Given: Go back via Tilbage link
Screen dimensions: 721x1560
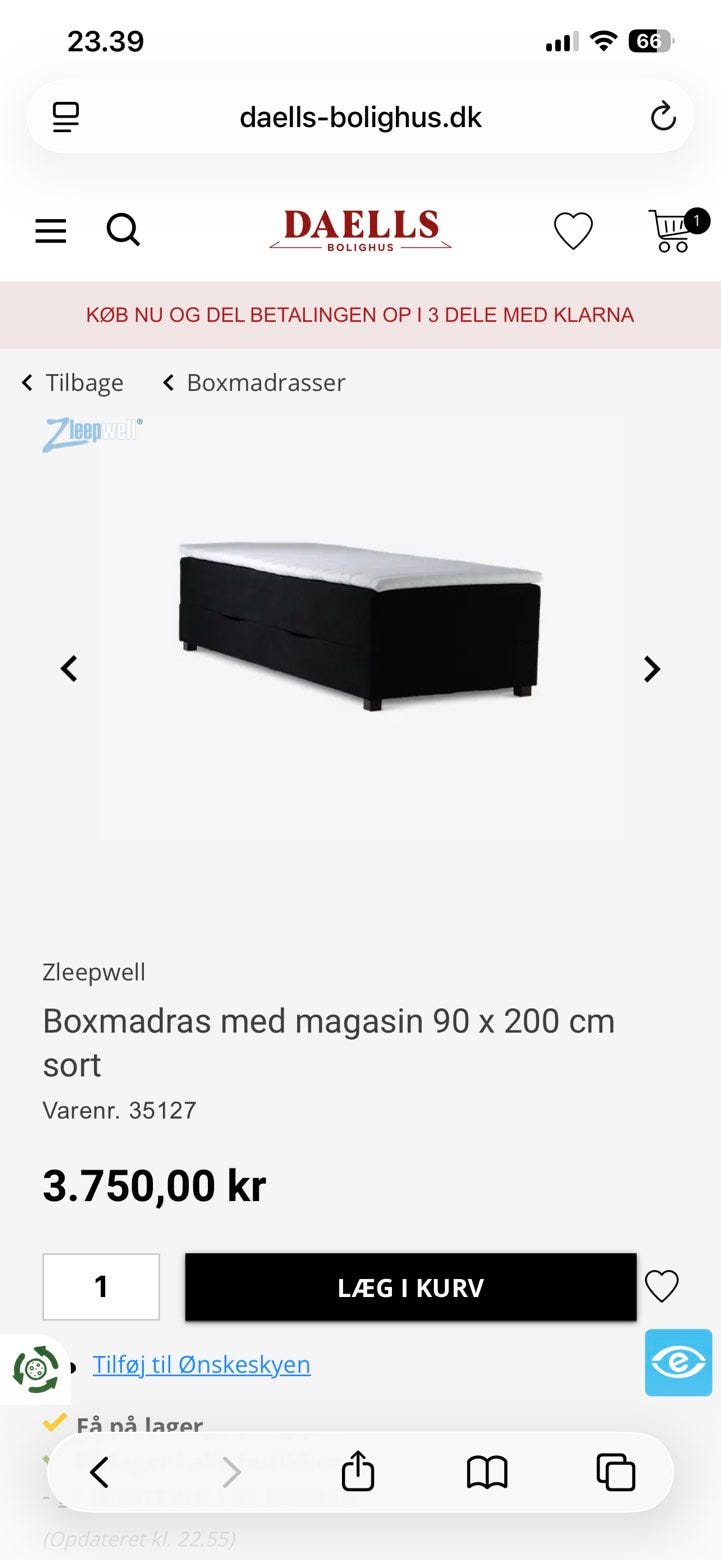Looking at the screenshot, I should [72, 383].
